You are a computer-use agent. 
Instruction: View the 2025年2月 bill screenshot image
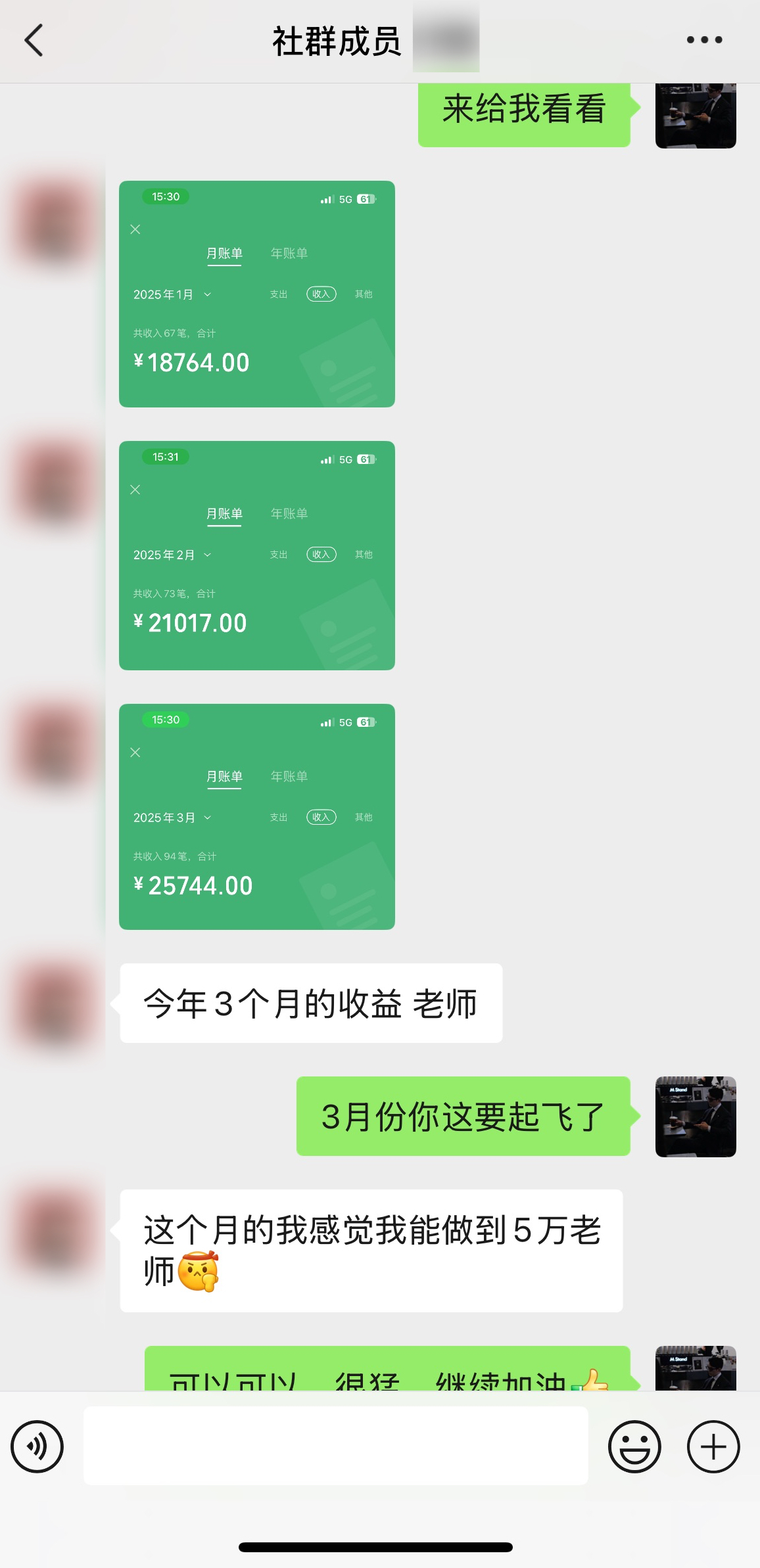pos(256,555)
